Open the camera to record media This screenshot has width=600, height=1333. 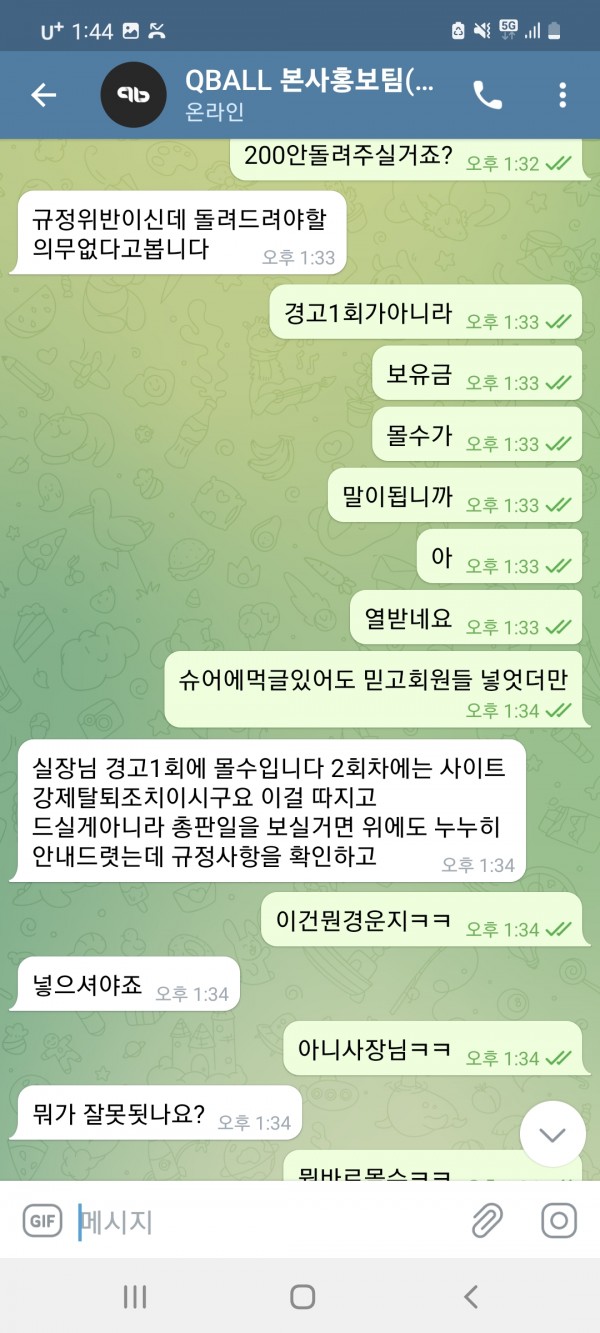pyautogui.click(x=559, y=1221)
